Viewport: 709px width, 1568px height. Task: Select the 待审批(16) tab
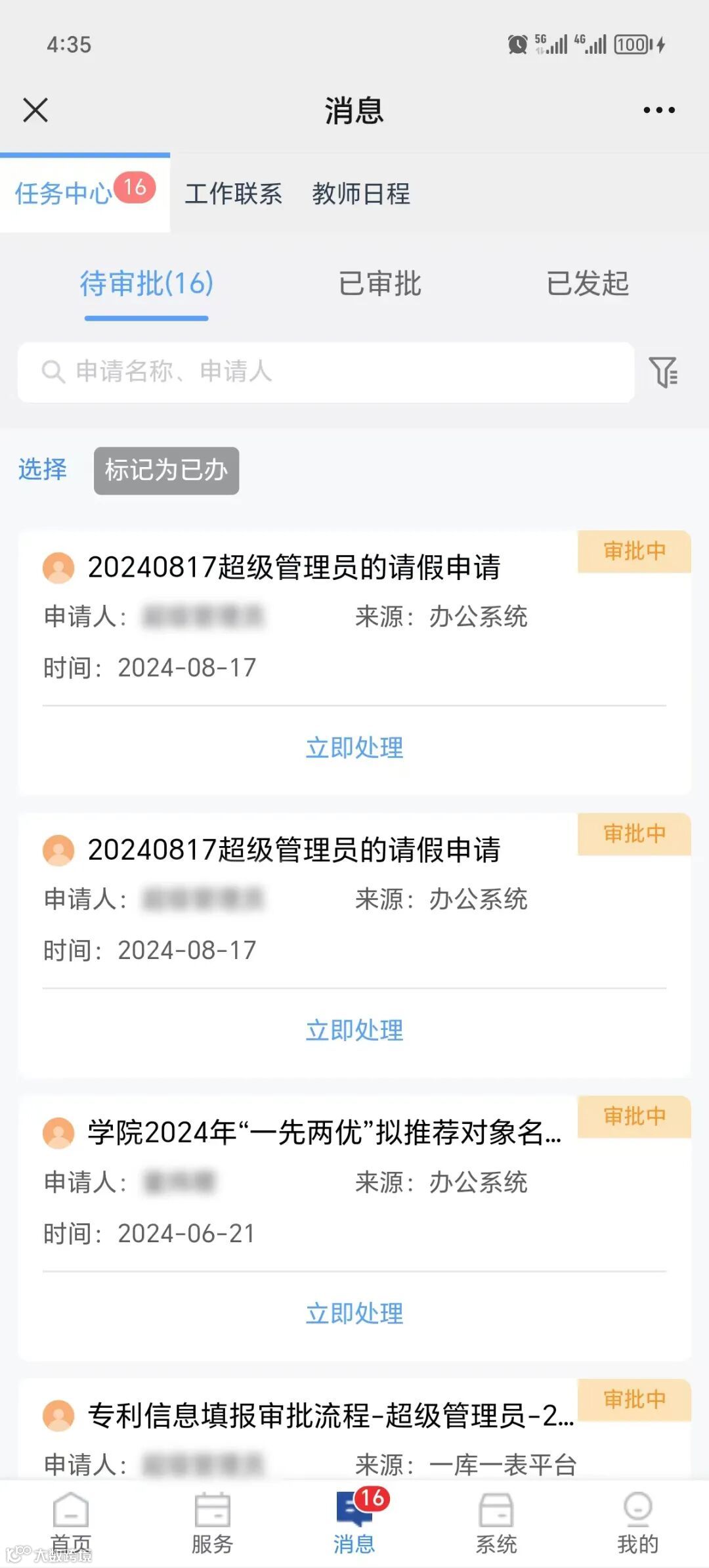[x=146, y=284]
